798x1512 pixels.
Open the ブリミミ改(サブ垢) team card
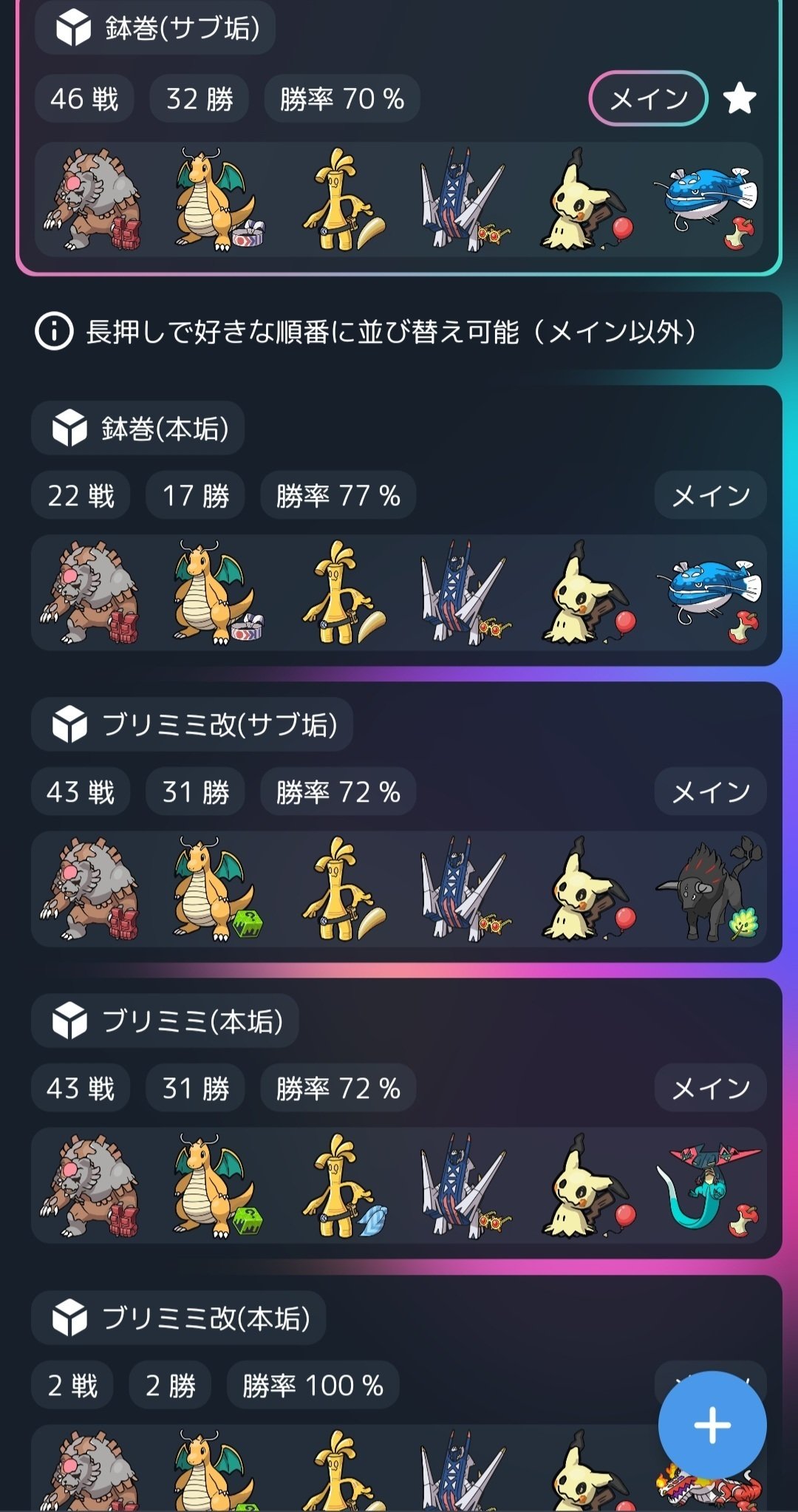399,889
